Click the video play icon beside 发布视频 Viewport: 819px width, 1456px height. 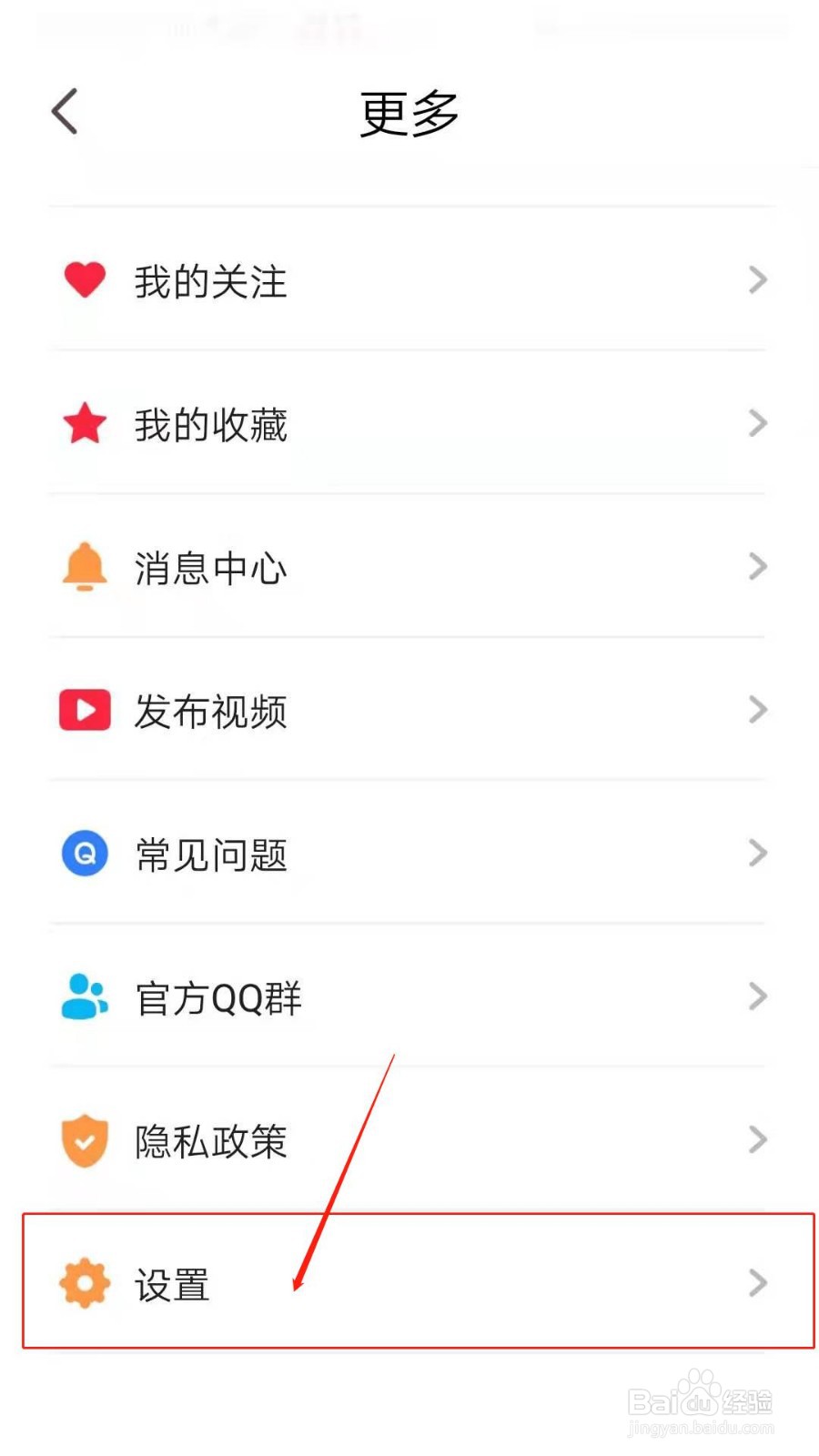84,710
